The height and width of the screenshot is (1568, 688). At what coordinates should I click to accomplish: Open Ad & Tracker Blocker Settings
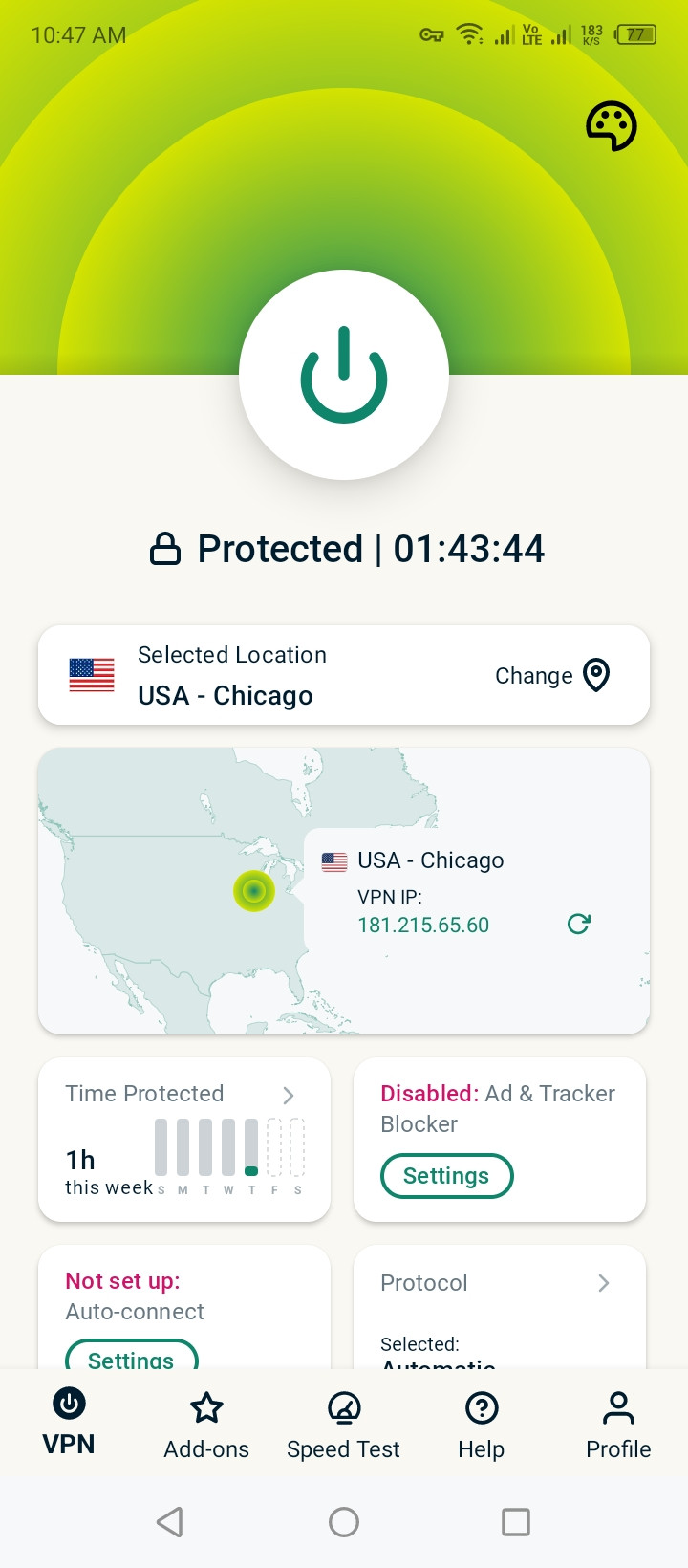446,1176
